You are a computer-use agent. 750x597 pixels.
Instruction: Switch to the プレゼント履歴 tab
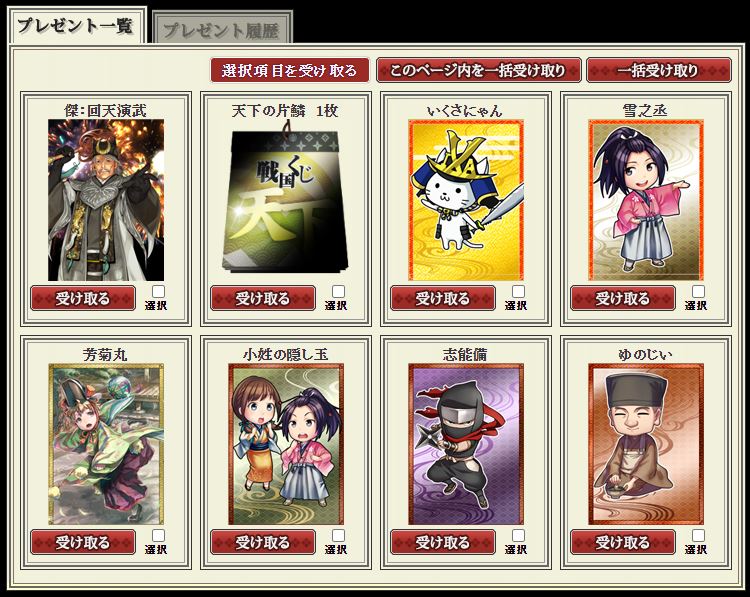221,30
